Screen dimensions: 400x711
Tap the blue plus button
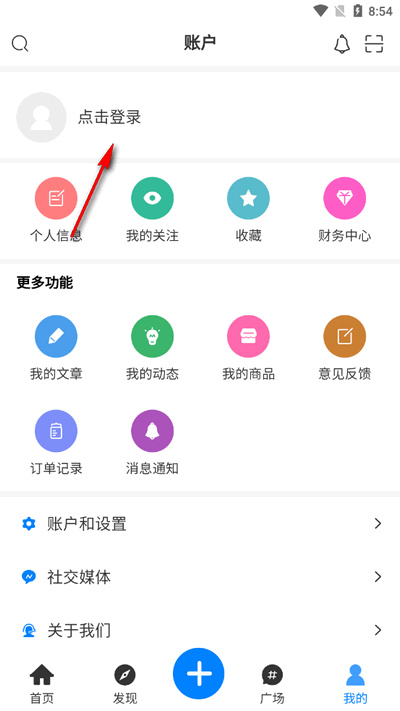point(199,673)
